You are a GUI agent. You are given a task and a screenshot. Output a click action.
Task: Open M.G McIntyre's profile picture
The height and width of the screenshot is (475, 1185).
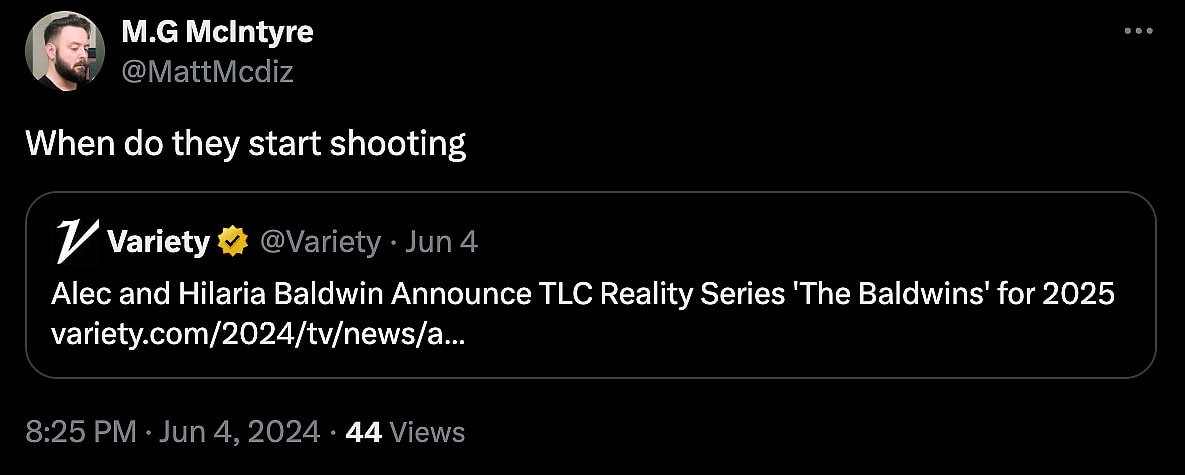coord(65,53)
